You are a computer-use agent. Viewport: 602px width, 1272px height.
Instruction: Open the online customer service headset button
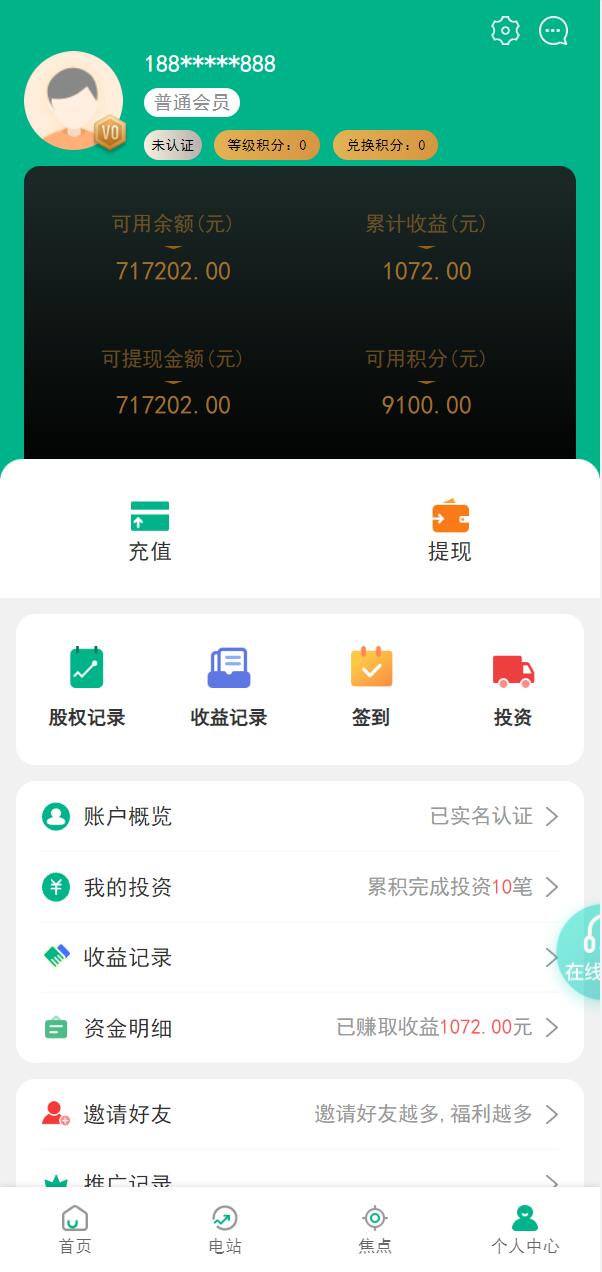point(584,952)
